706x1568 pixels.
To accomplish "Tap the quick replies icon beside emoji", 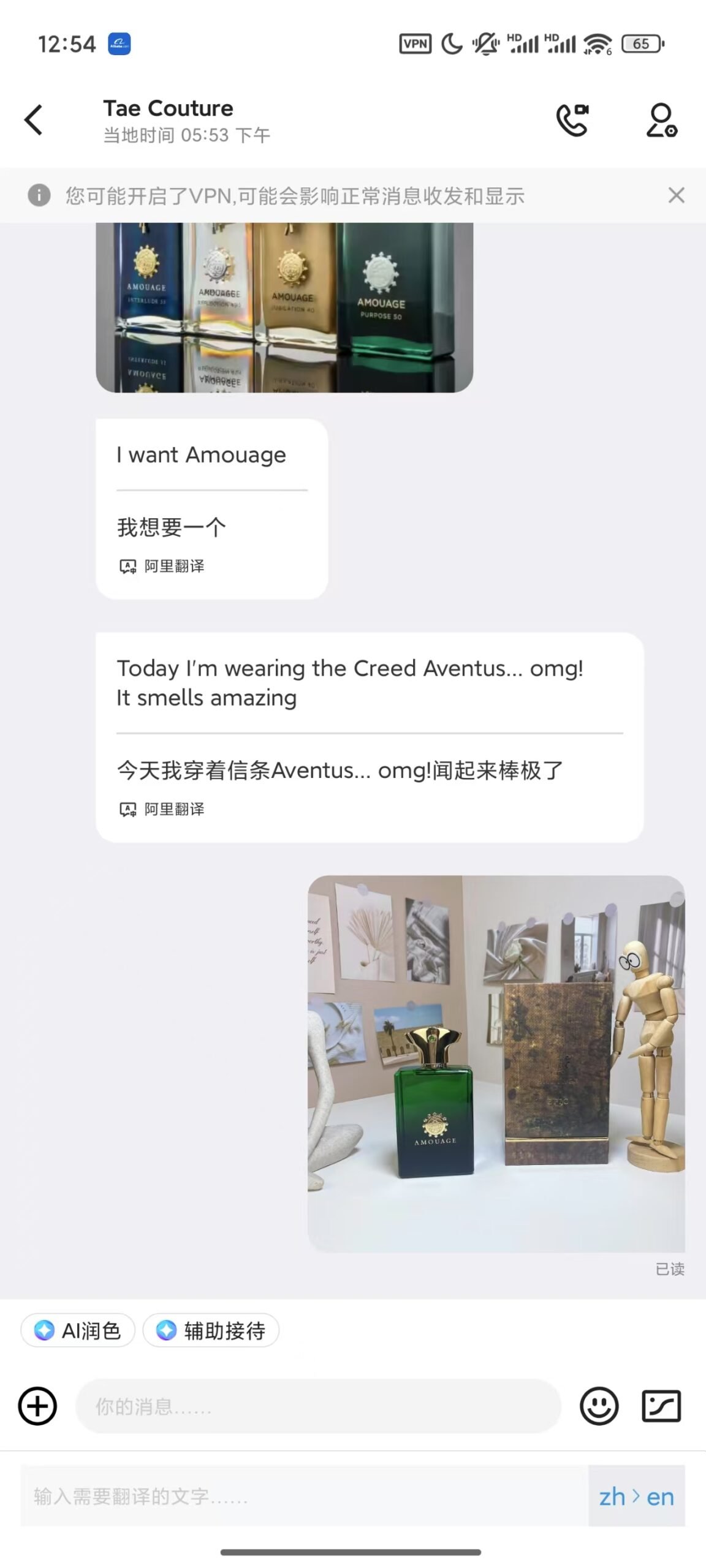I will [661, 1406].
